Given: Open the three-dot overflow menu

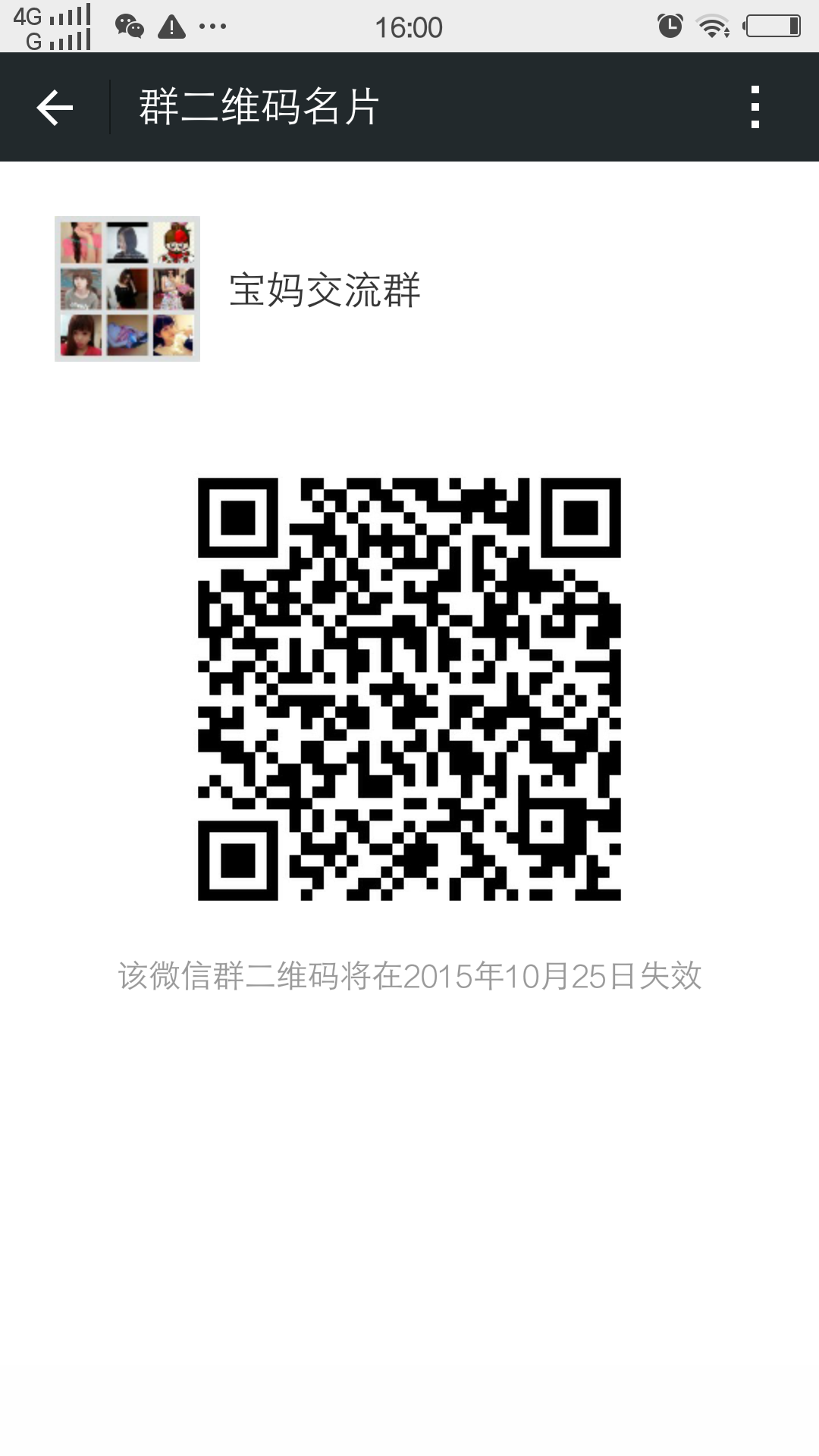Looking at the screenshot, I should (x=755, y=107).
